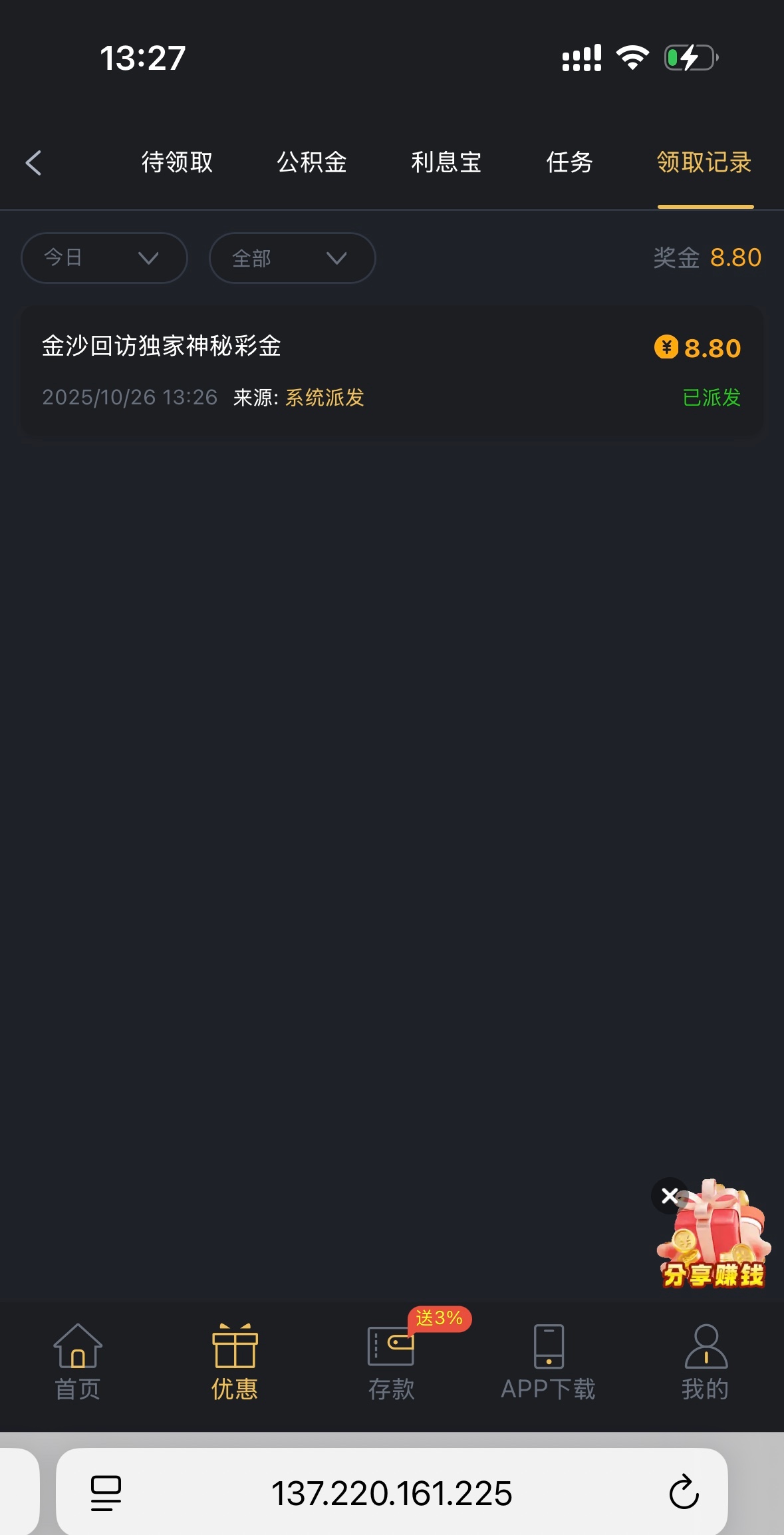Viewport: 784px width, 1535px height.
Task: Expand the 今日 date filter dropdown
Action: pyautogui.click(x=104, y=258)
